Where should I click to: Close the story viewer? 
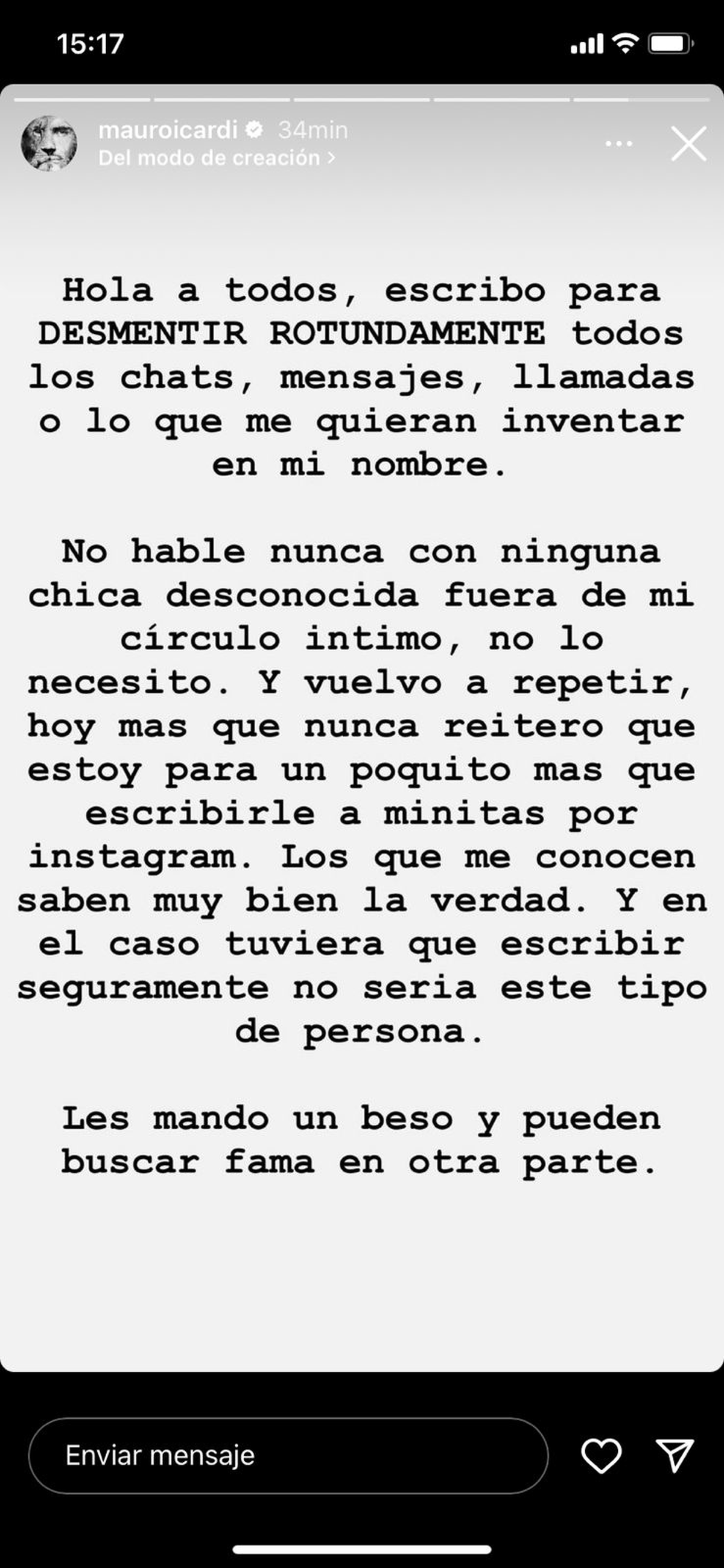coord(689,144)
